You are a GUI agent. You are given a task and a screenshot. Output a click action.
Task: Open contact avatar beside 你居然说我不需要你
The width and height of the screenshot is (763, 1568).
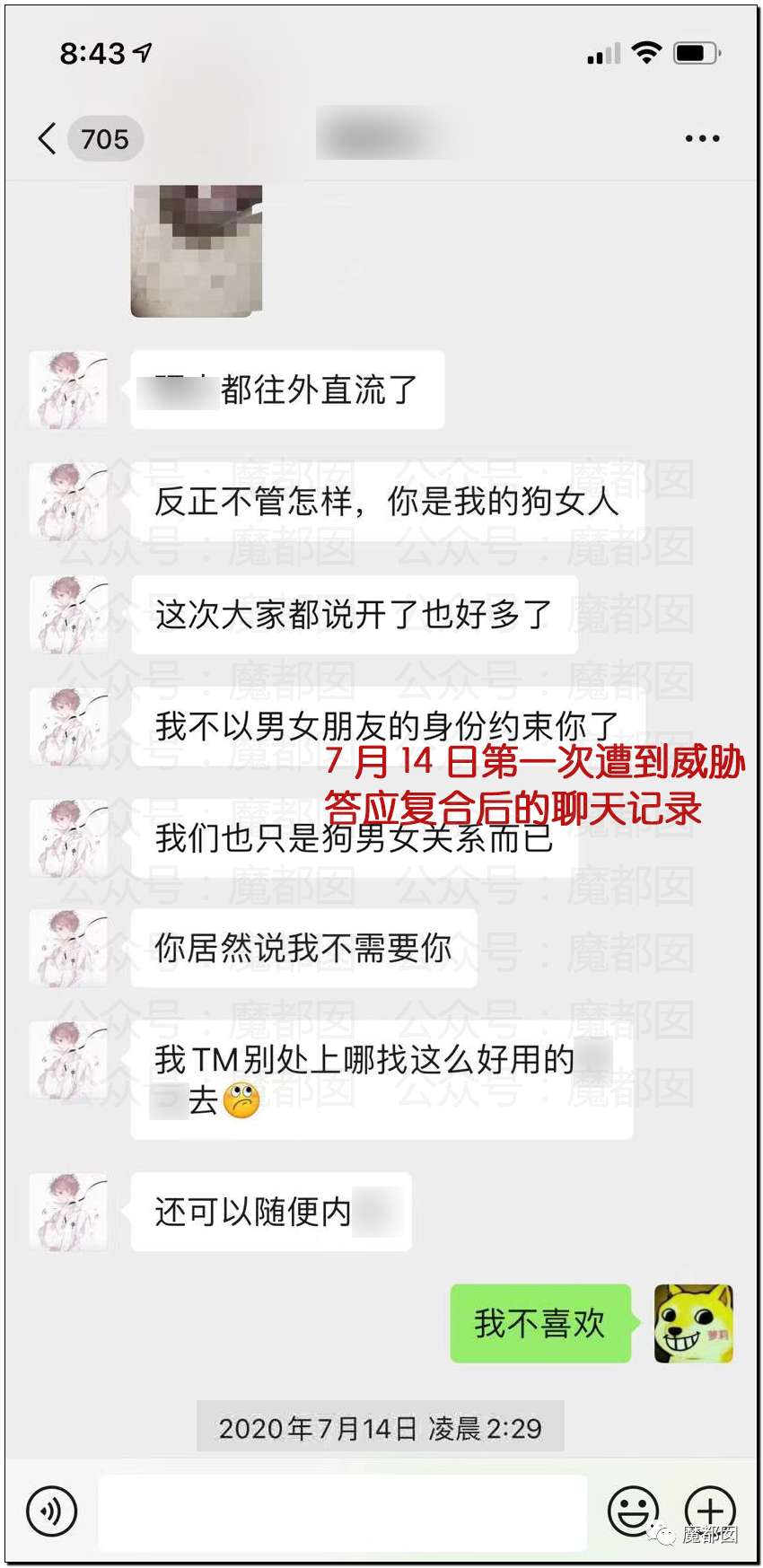tap(68, 949)
